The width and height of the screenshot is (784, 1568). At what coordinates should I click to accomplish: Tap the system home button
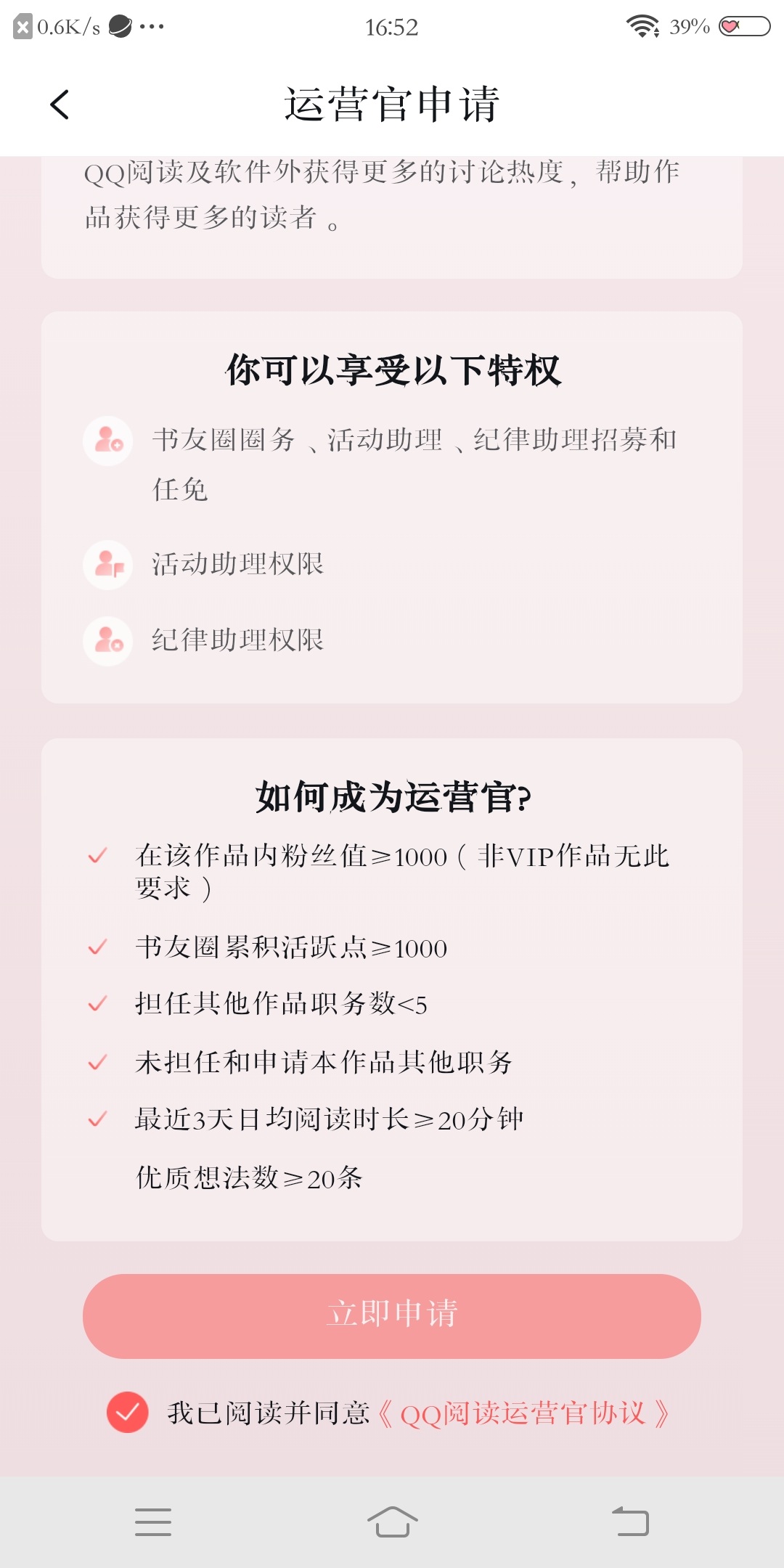392,1522
